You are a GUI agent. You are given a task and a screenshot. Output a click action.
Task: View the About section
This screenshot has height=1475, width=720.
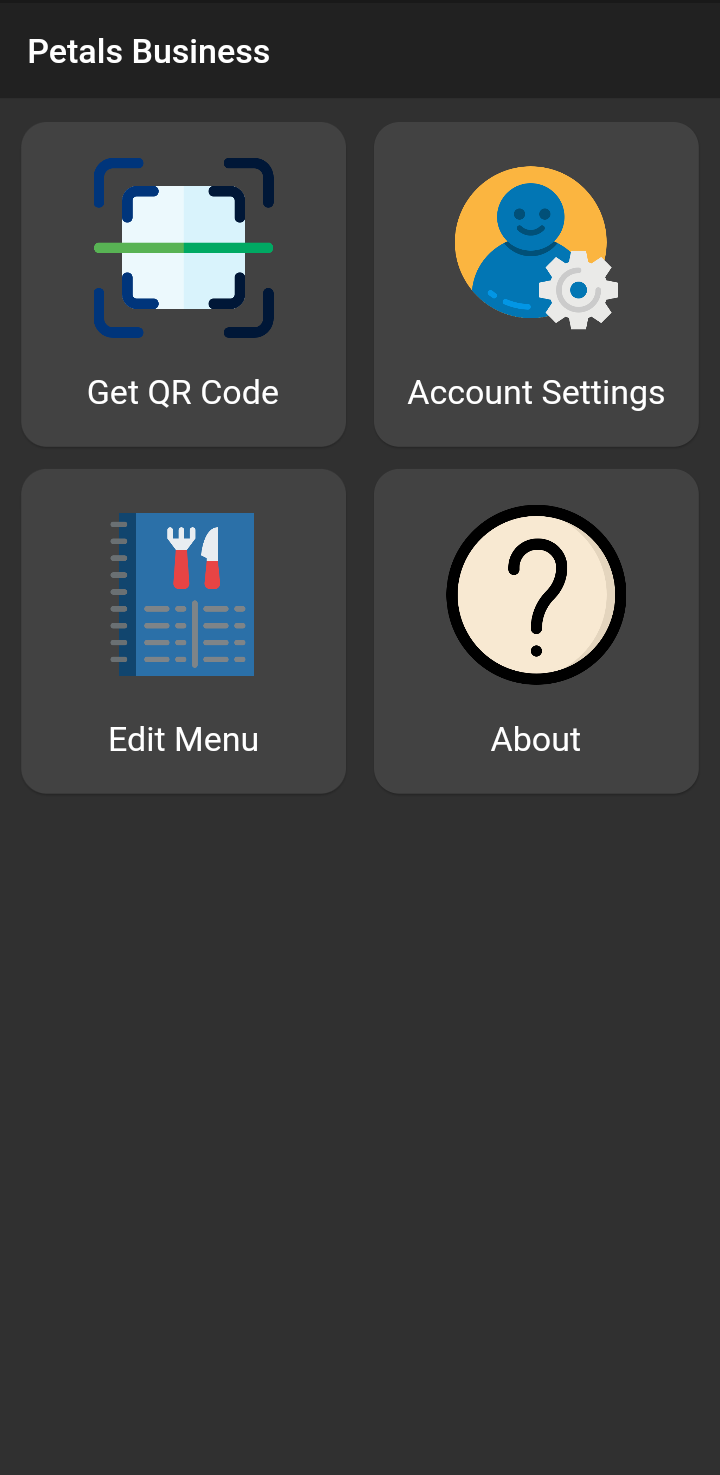tap(536, 631)
